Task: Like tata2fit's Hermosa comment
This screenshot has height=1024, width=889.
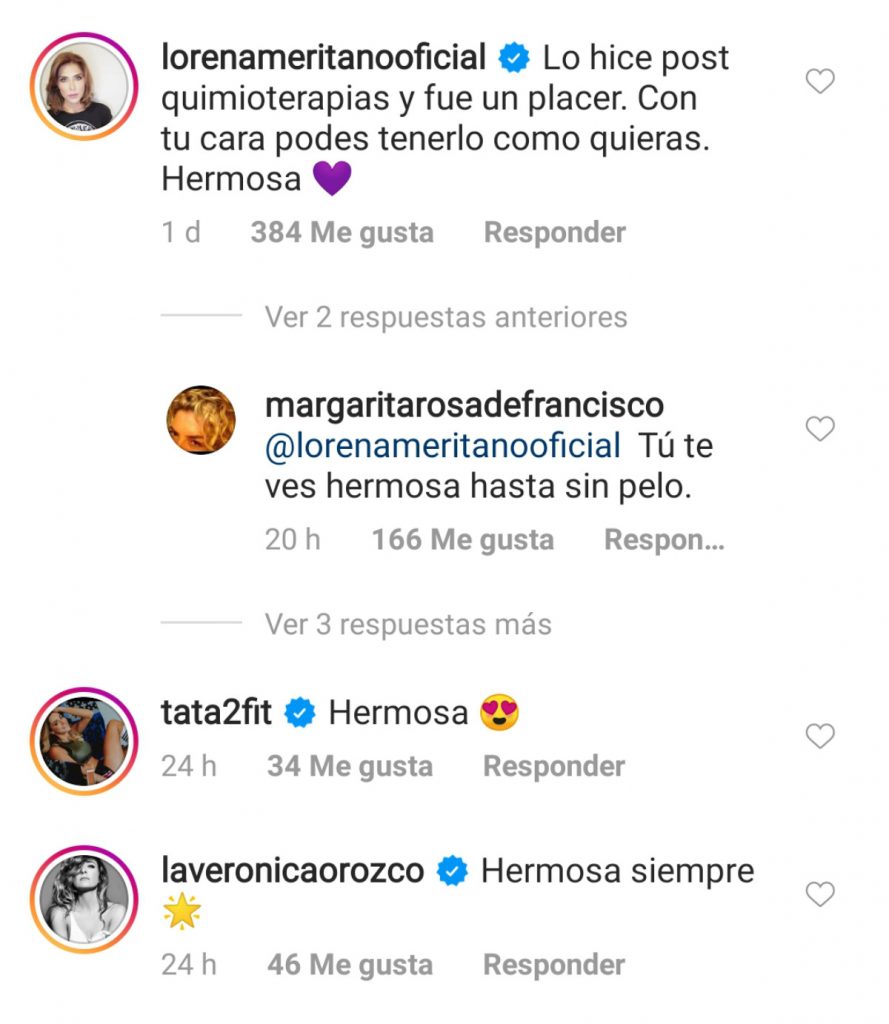Action: pos(820,737)
